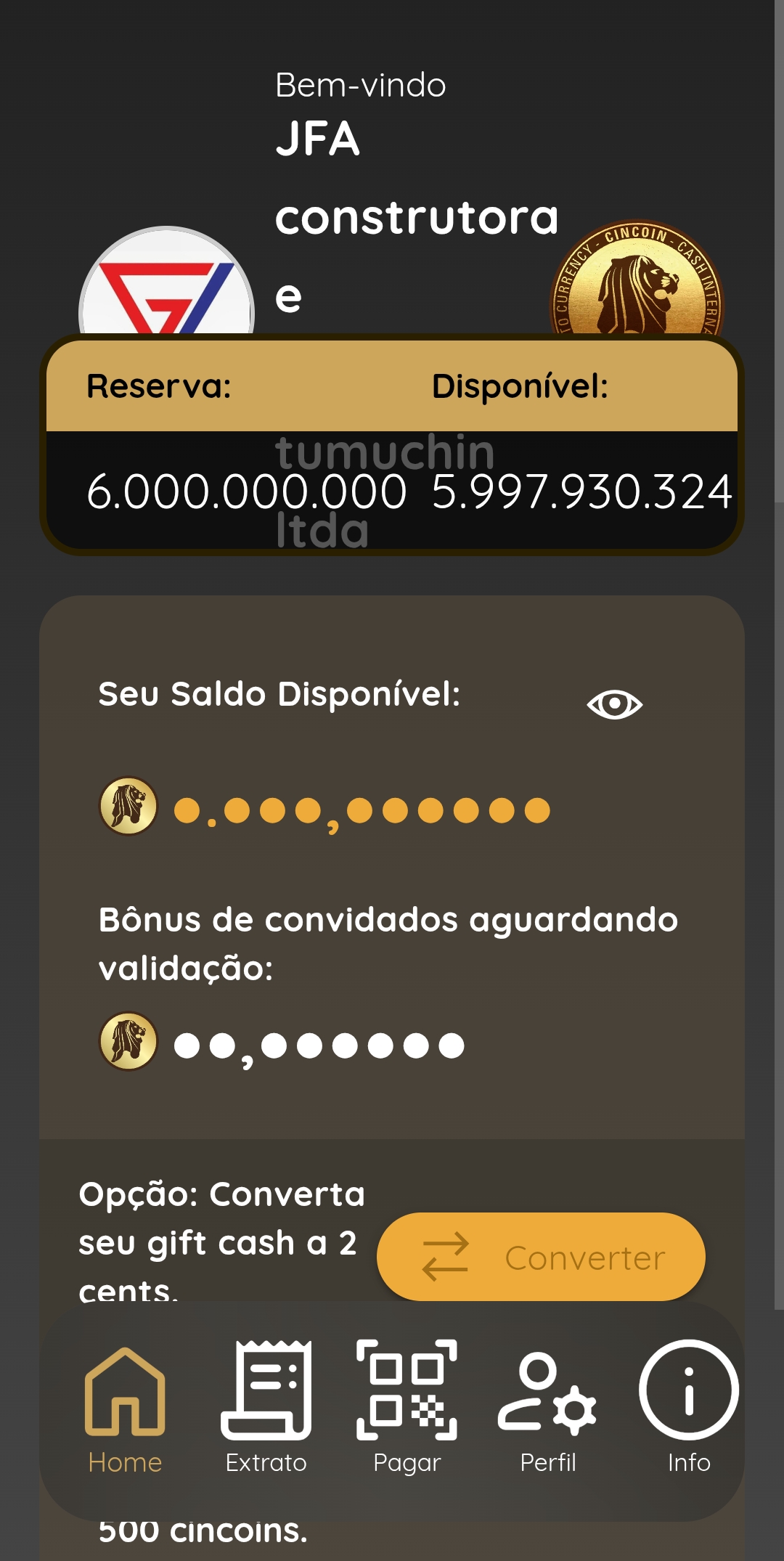Go to the Home tab
Image resolution: width=784 pixels, height=1561 pixels.
tap(125, 1410)
